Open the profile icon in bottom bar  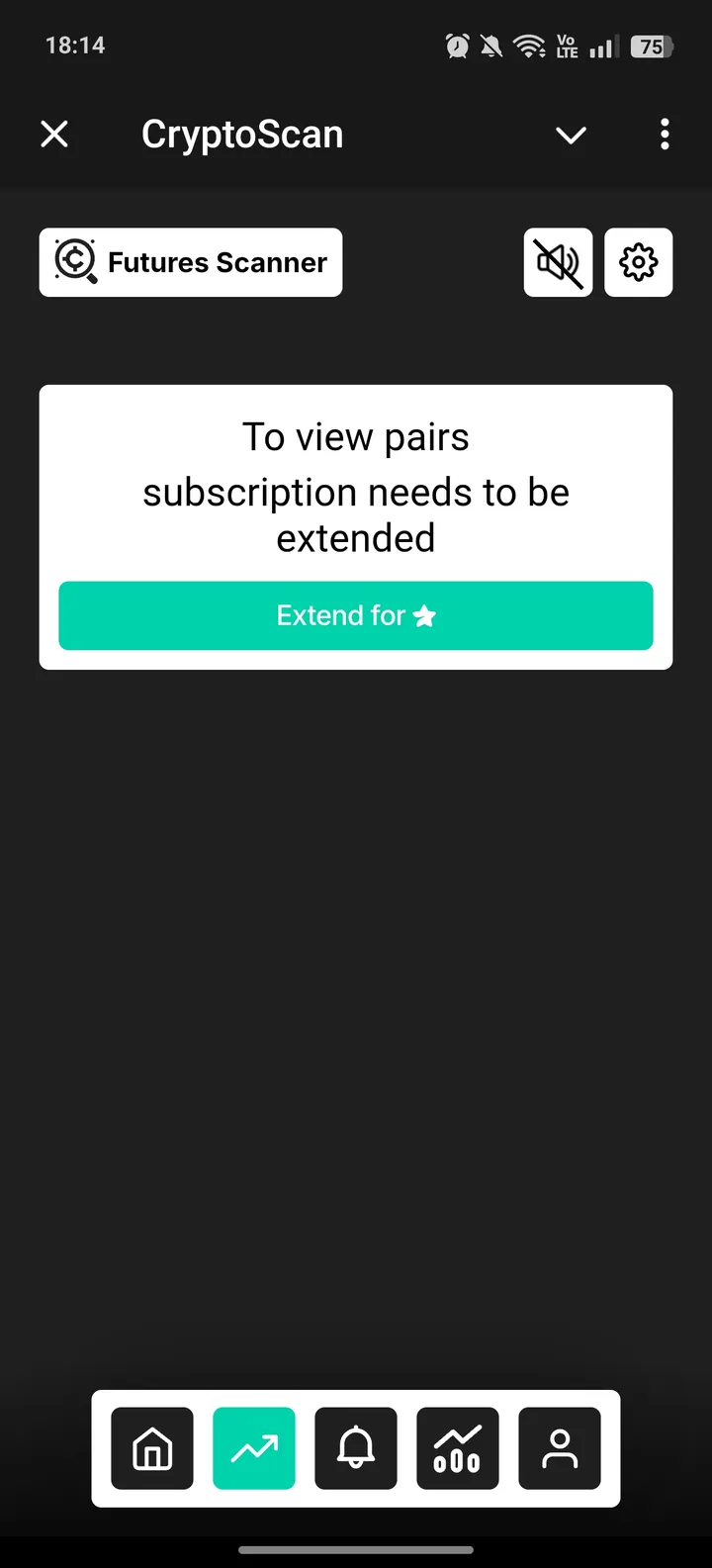click(560, 1447)
